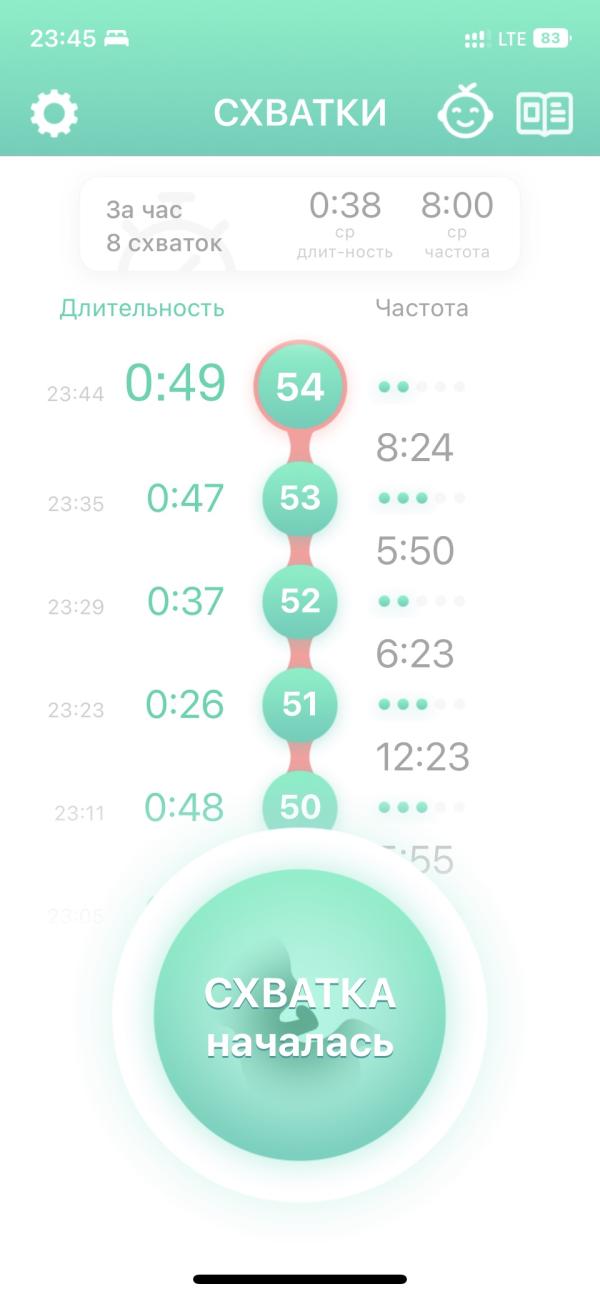Image resolution: width=600 pixels, height=1298 pixels.
Task: Open contraction entry 51
Action: click(300, 704)
